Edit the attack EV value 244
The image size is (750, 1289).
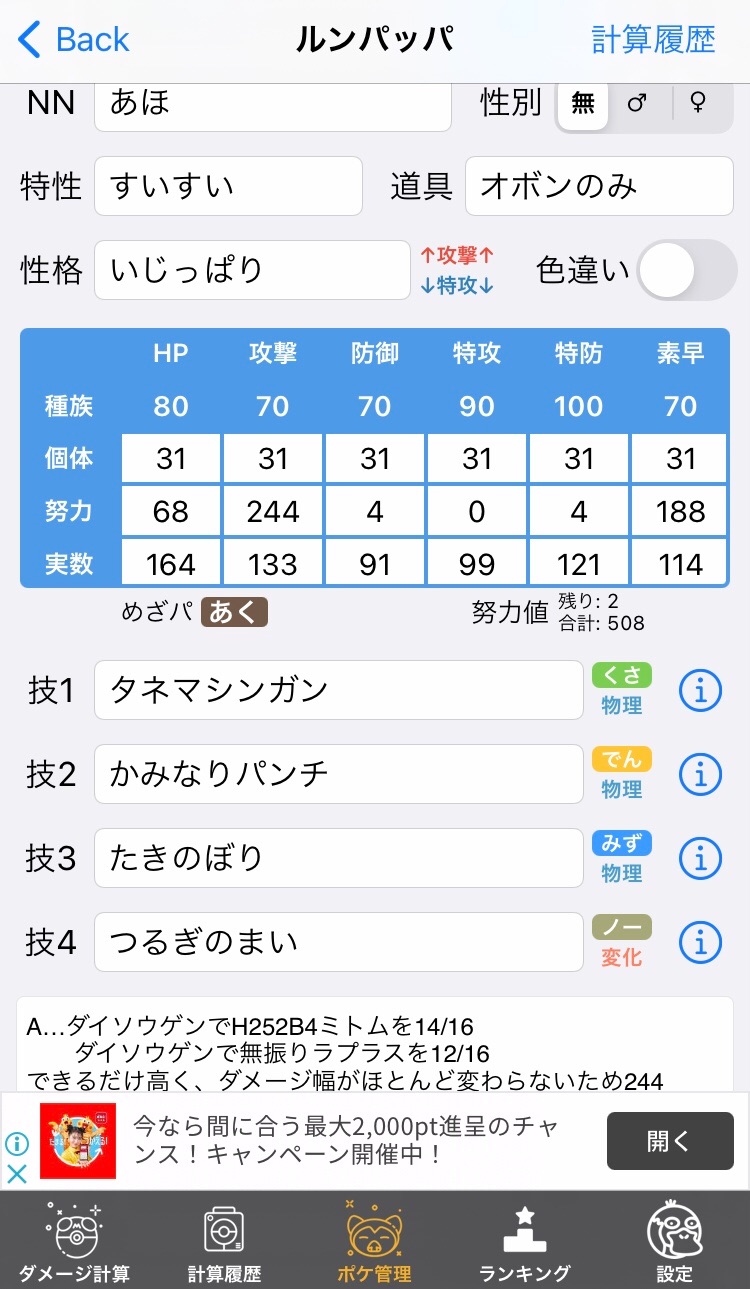click(272, 511)
